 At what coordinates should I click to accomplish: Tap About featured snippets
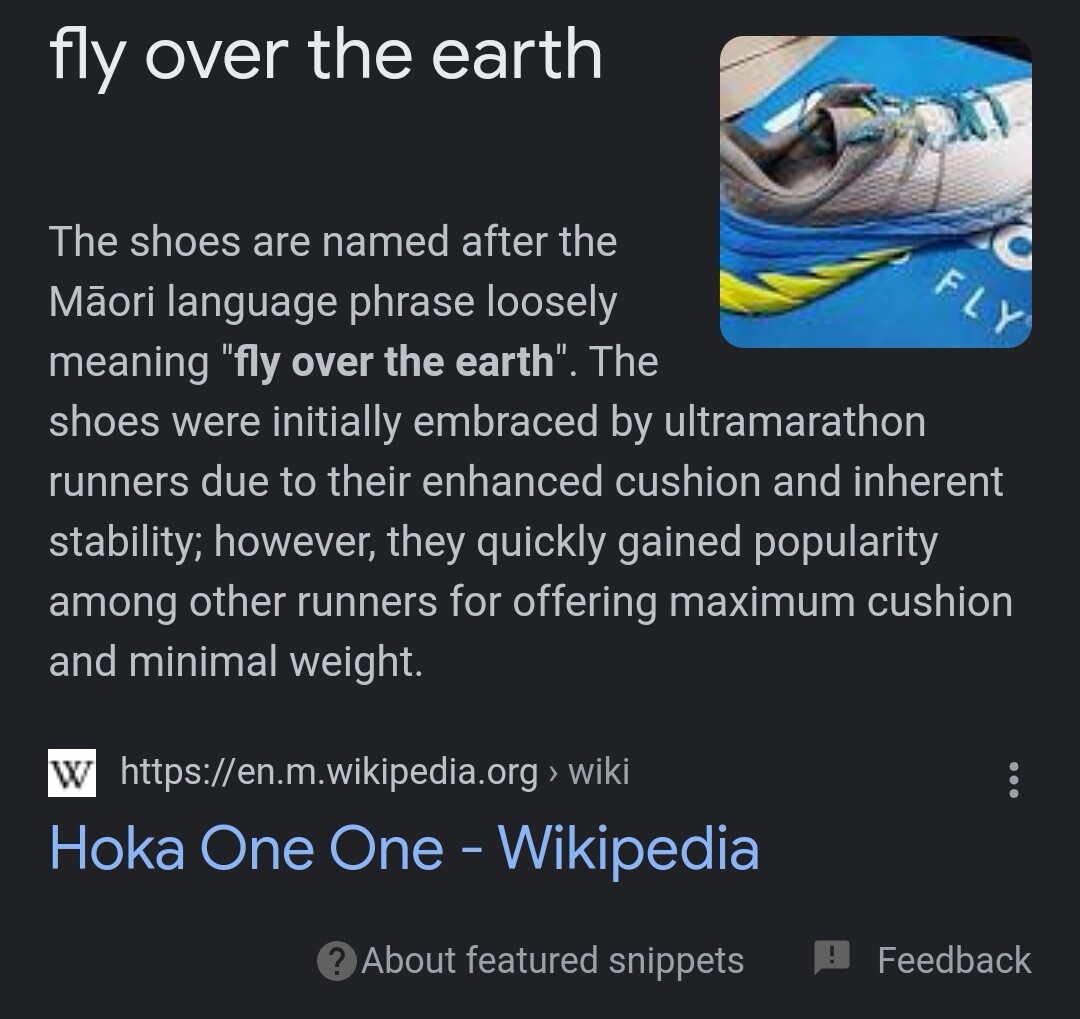coord(532,960)
